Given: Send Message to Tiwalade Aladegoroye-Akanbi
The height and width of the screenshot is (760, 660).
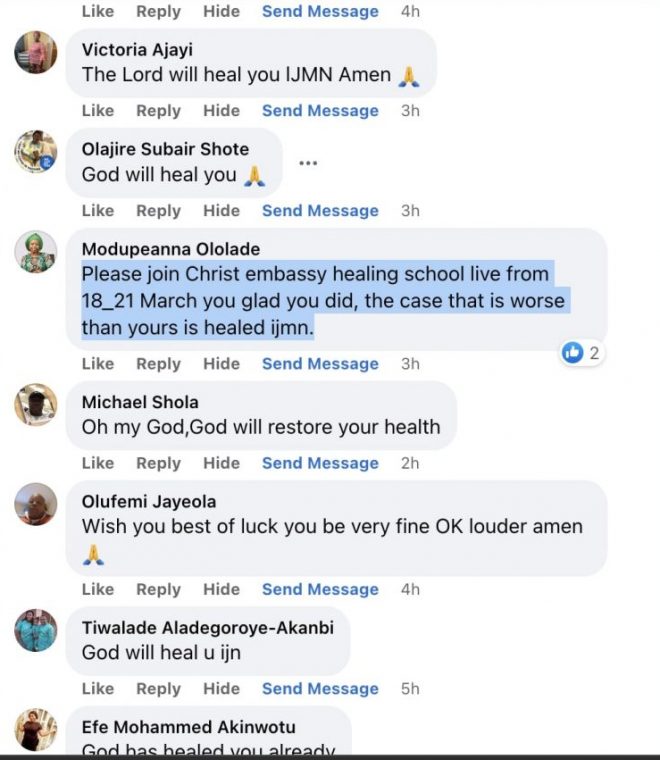Looking at the screenshot, I should [320, 689].
